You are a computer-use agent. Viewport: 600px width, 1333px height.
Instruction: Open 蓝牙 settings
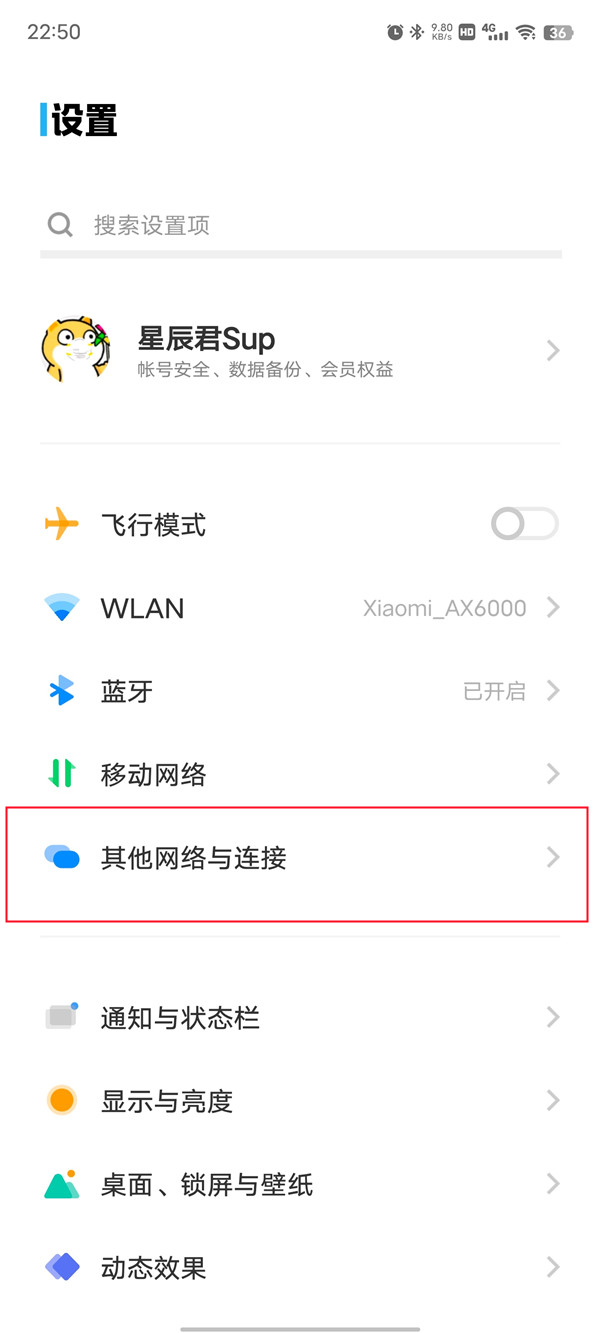pyautogui.click(x=300, y=691)
